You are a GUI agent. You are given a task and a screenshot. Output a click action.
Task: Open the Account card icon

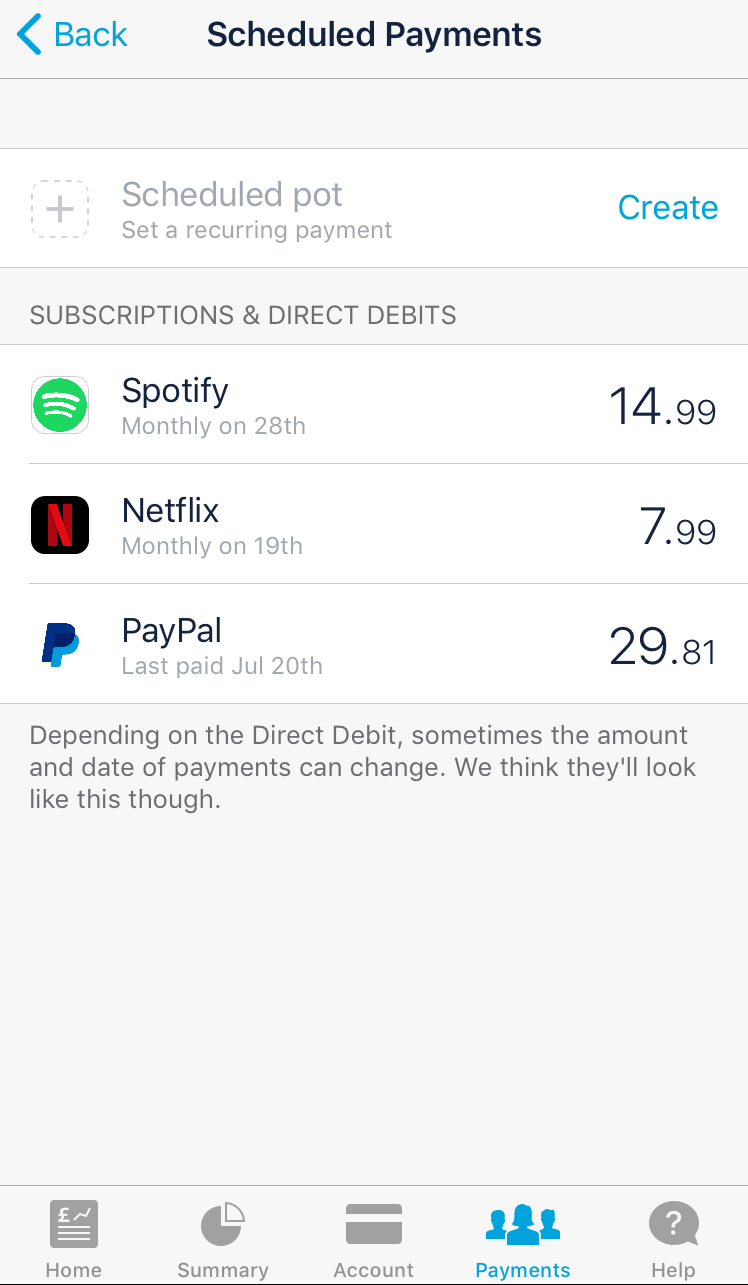373,1223
